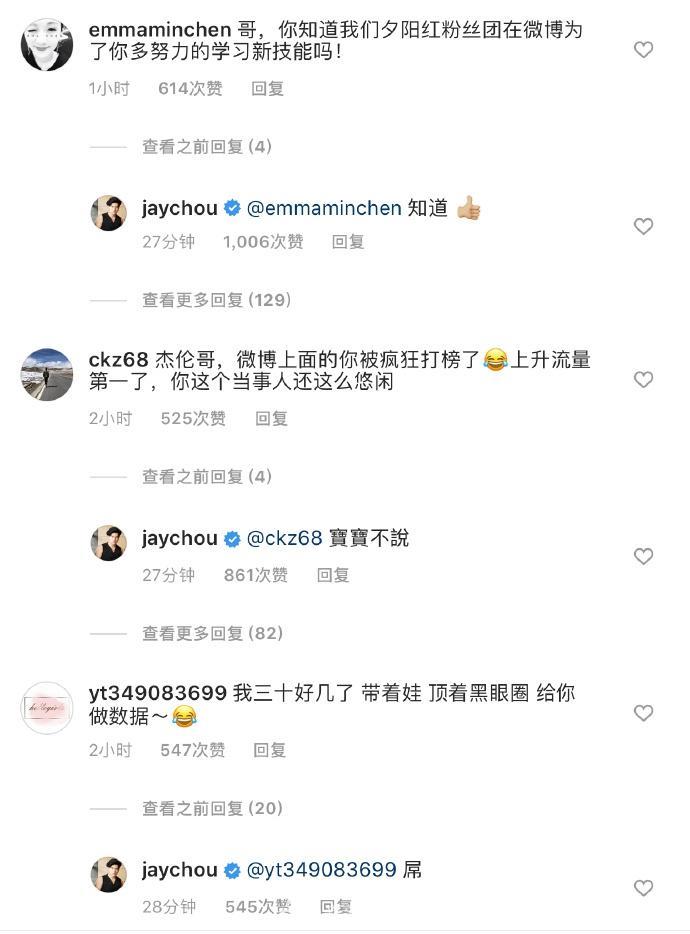Reply to jaychou's '知道' comment
Viewport: 690px width, 934px height.
click(348, 241)
